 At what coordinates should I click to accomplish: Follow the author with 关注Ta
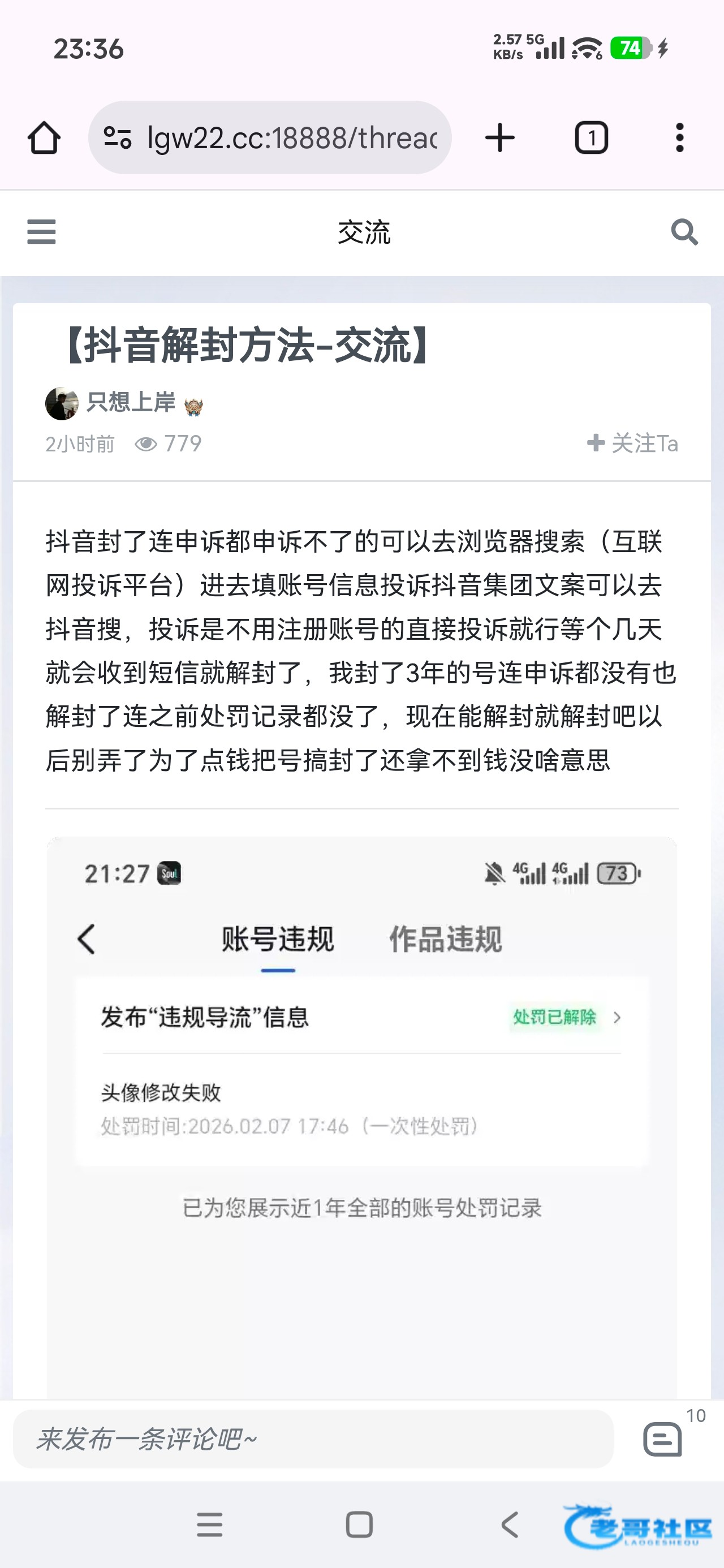click(x=633, y=443)
